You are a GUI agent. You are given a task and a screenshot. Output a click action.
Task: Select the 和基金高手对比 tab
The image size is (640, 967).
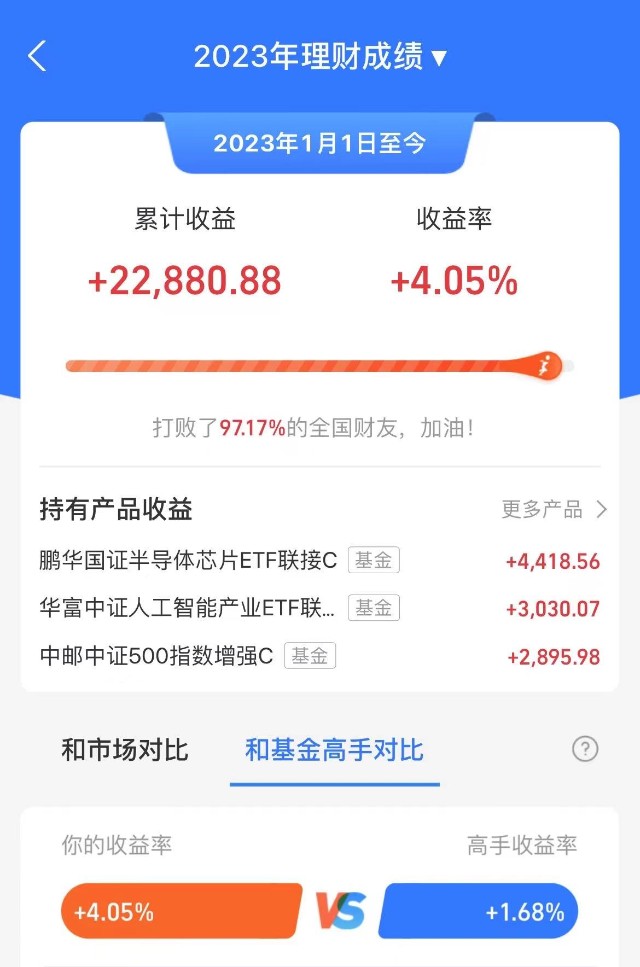tap(334, 750)
